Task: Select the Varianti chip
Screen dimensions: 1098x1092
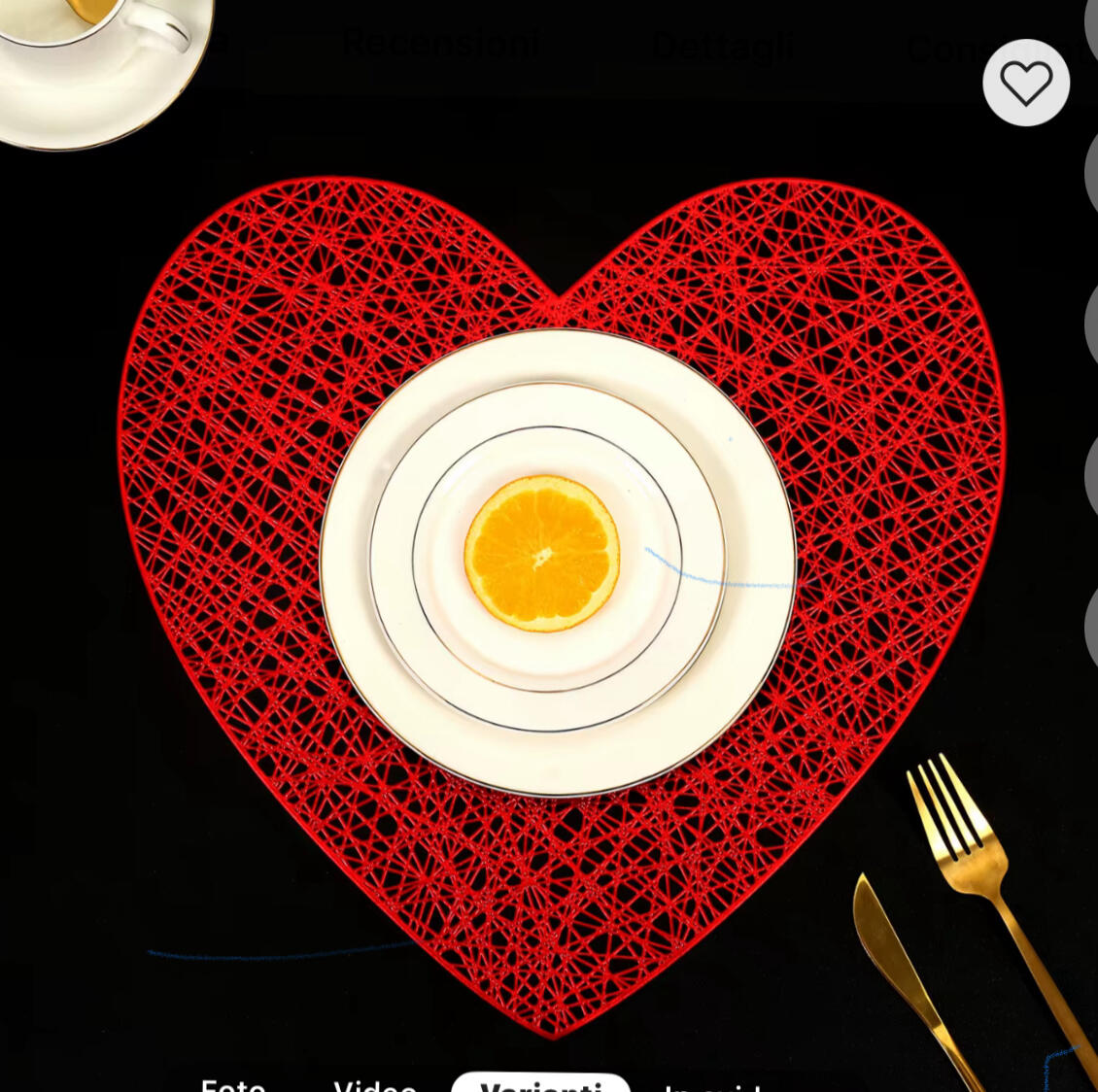Action: (x=540, y=1083)
